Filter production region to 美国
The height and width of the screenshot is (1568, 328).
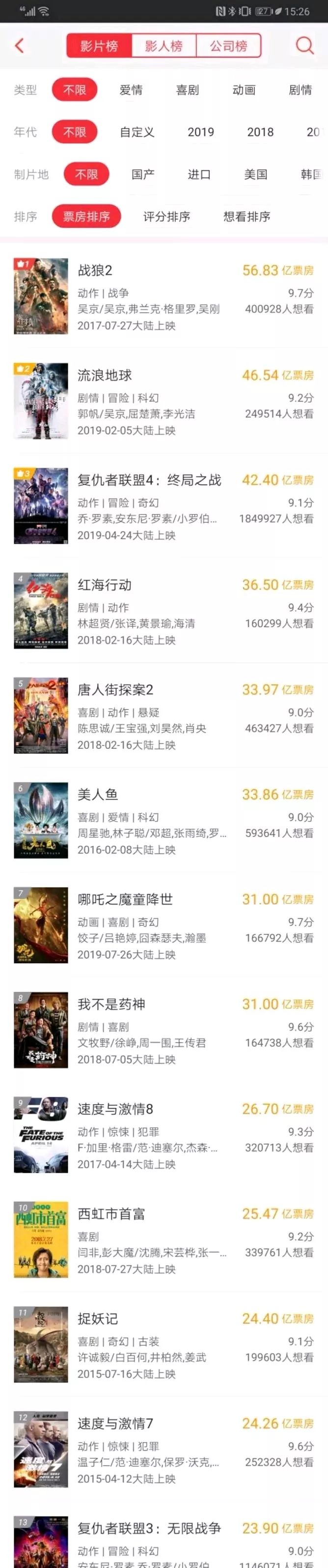click(x=256, y=175)
